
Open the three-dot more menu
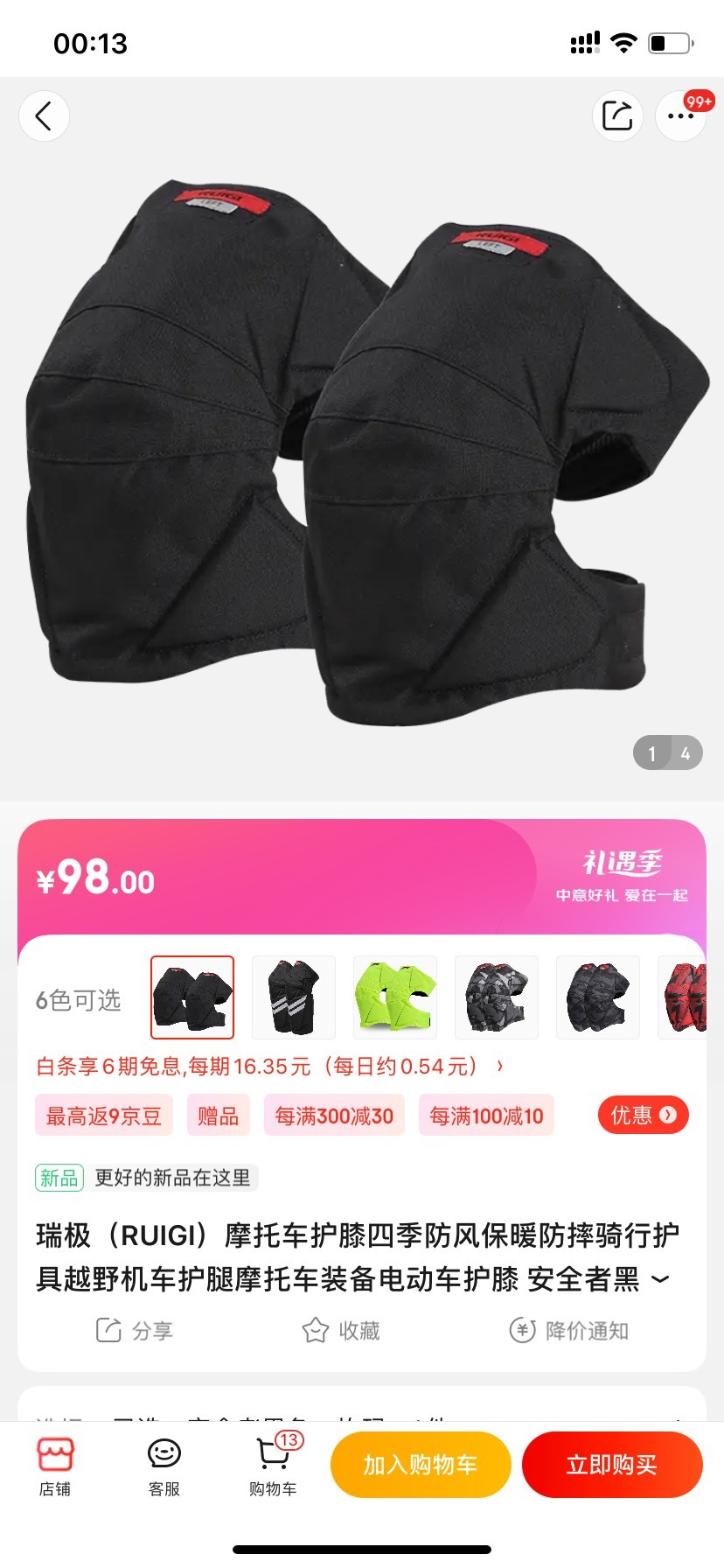(x=680, y=115)
